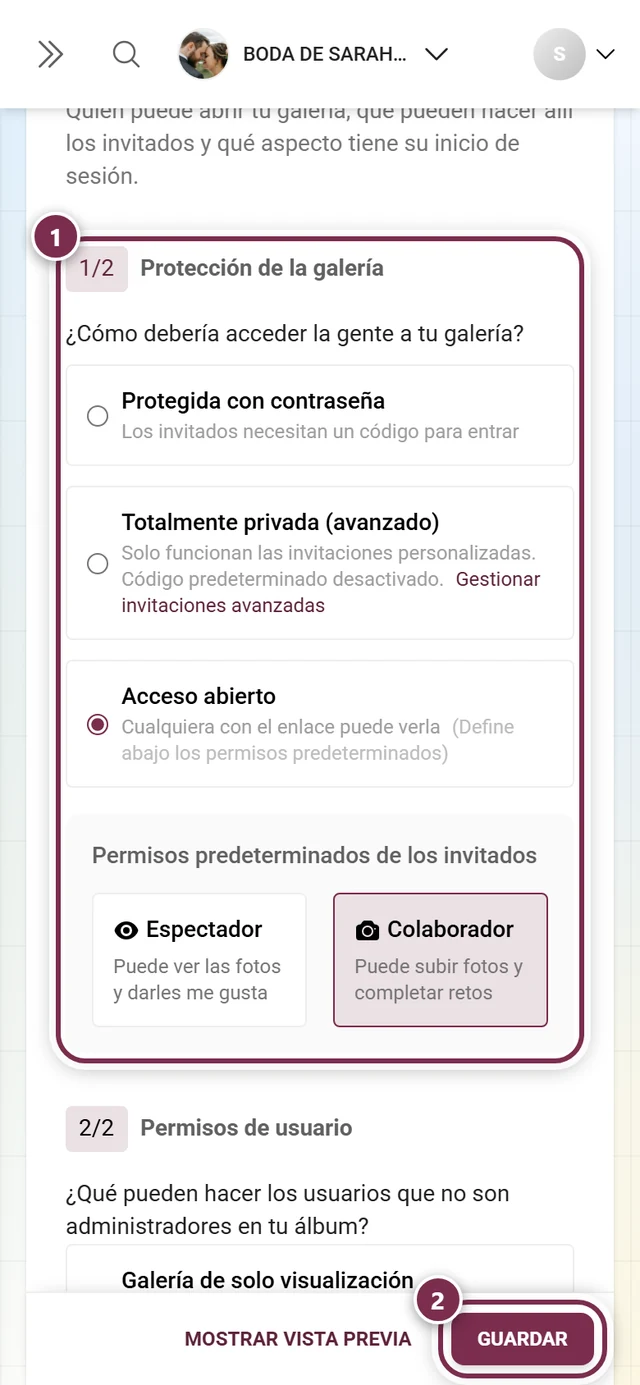
Task: Select Galería de solo visualización option
Action: click(320, 1270)
